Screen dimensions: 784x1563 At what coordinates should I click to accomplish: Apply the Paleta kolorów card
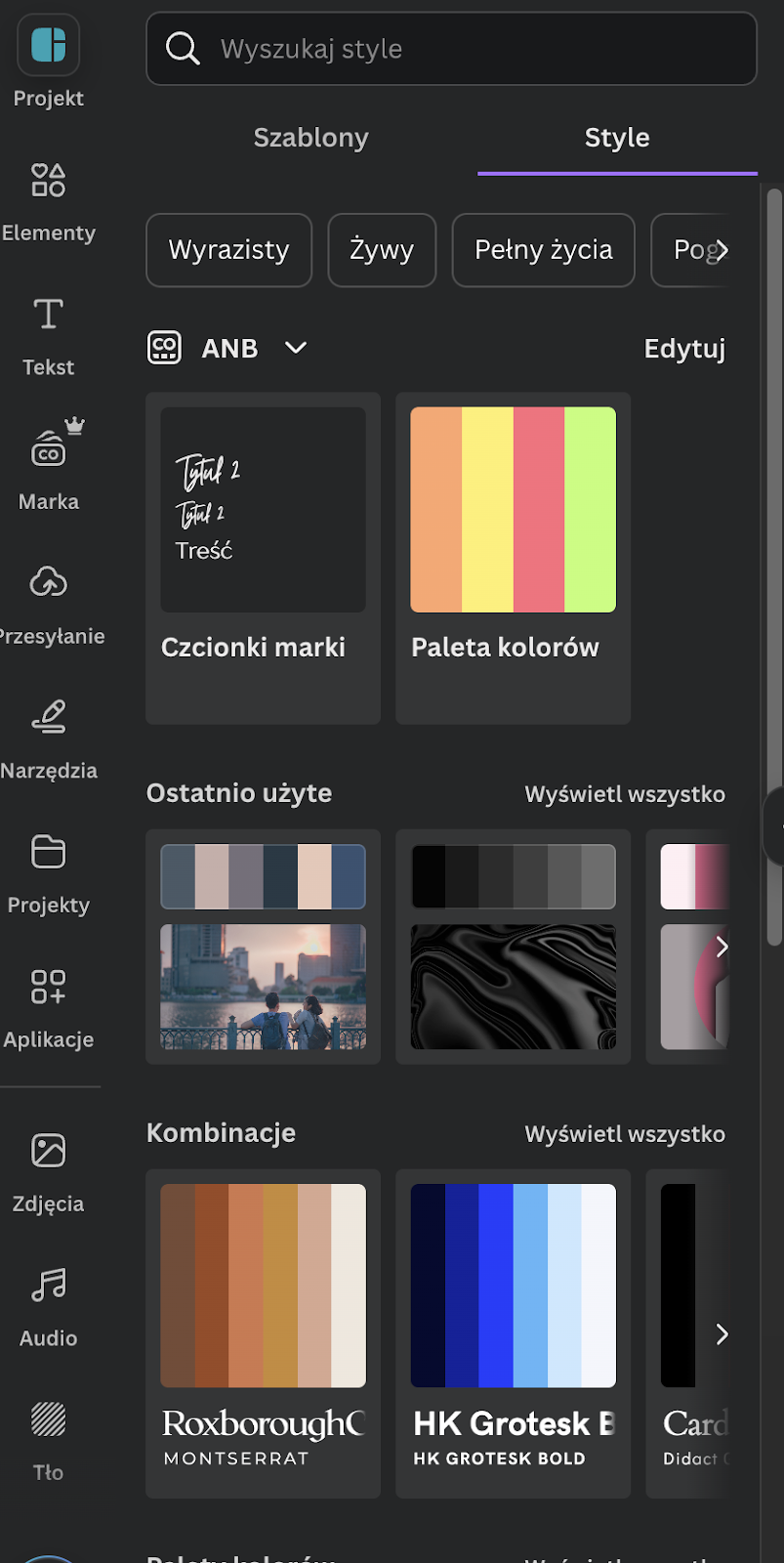[x=513, y=557]
